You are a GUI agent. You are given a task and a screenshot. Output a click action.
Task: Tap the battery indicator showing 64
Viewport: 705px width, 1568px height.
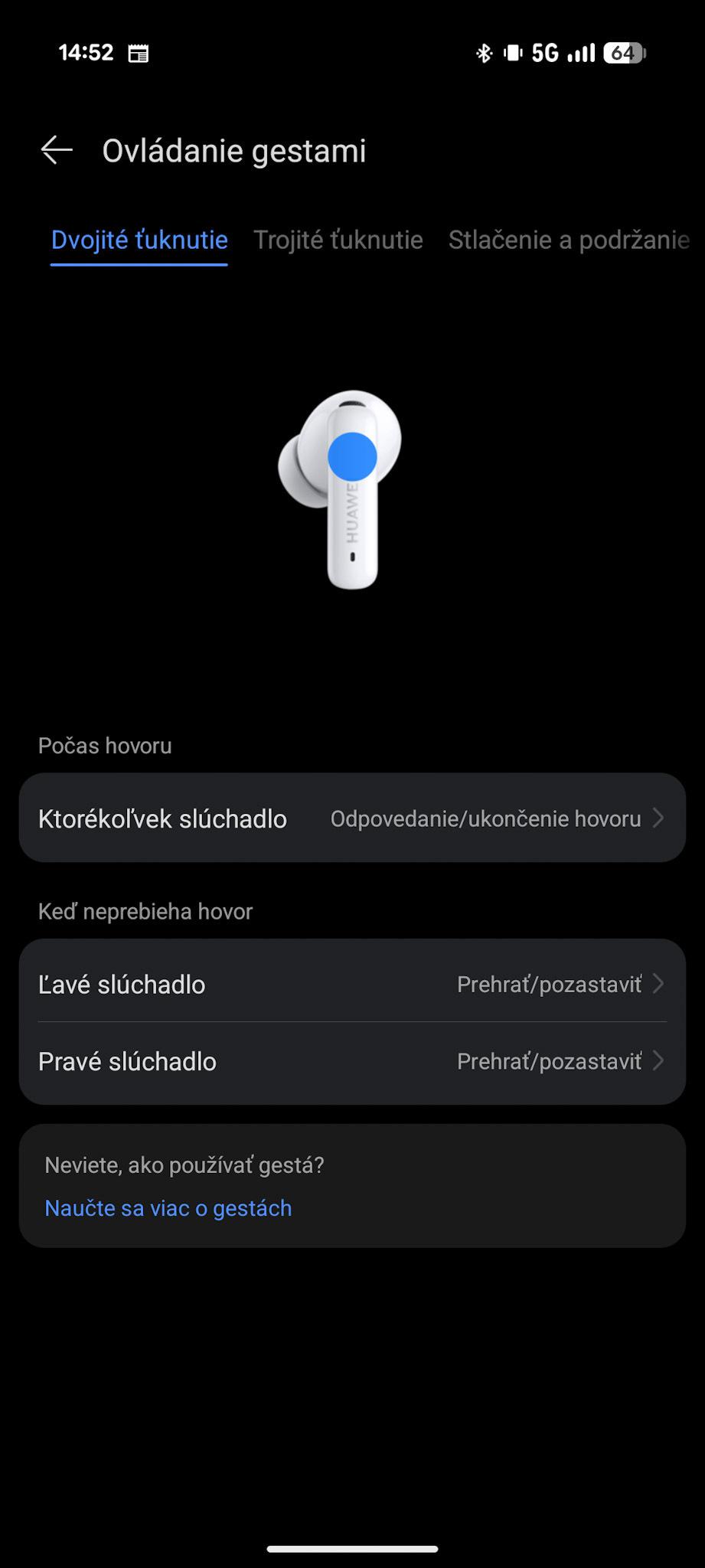coord(623,52)
